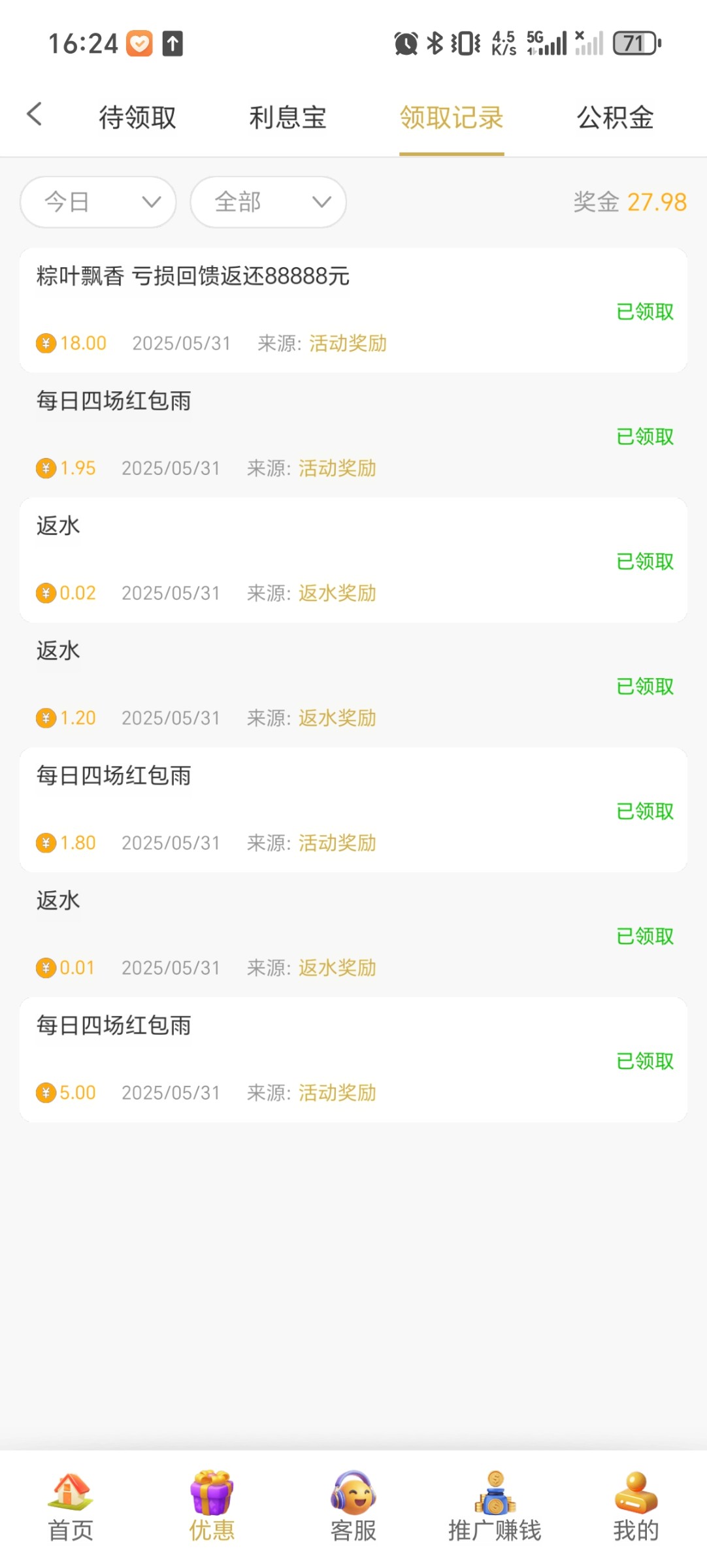The image size is (707, 1568).
Task: Contact 客服 from bottom navigation
Action: click(x=354, y=1507)
